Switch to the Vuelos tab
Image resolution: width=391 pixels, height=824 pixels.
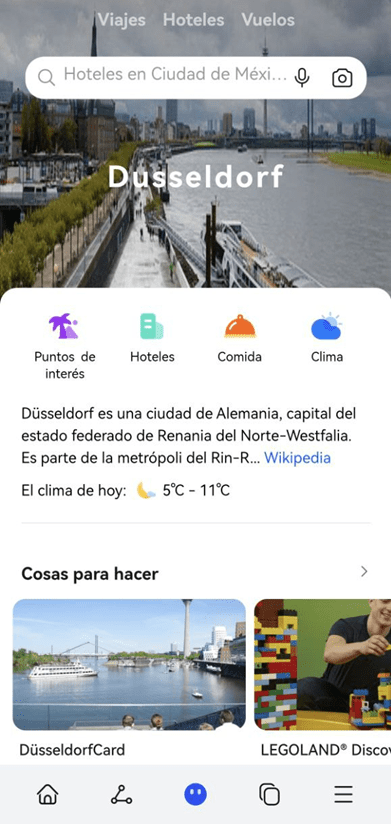268,20
